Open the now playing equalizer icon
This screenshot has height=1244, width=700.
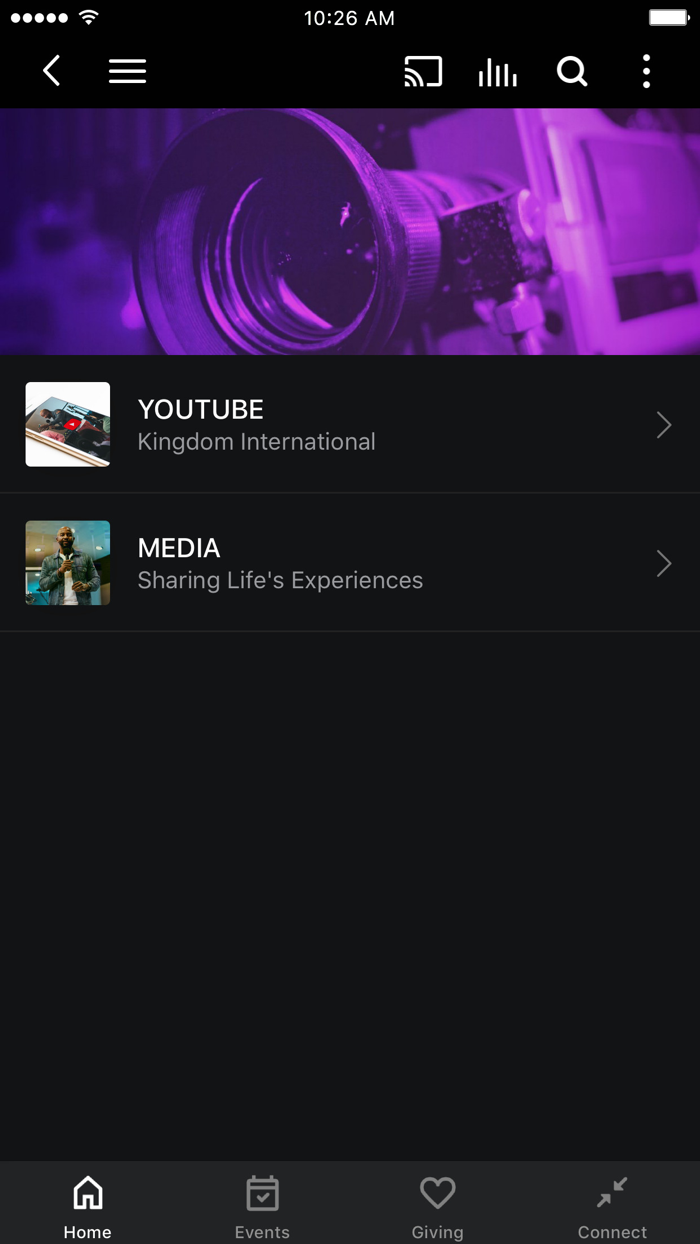497,71
